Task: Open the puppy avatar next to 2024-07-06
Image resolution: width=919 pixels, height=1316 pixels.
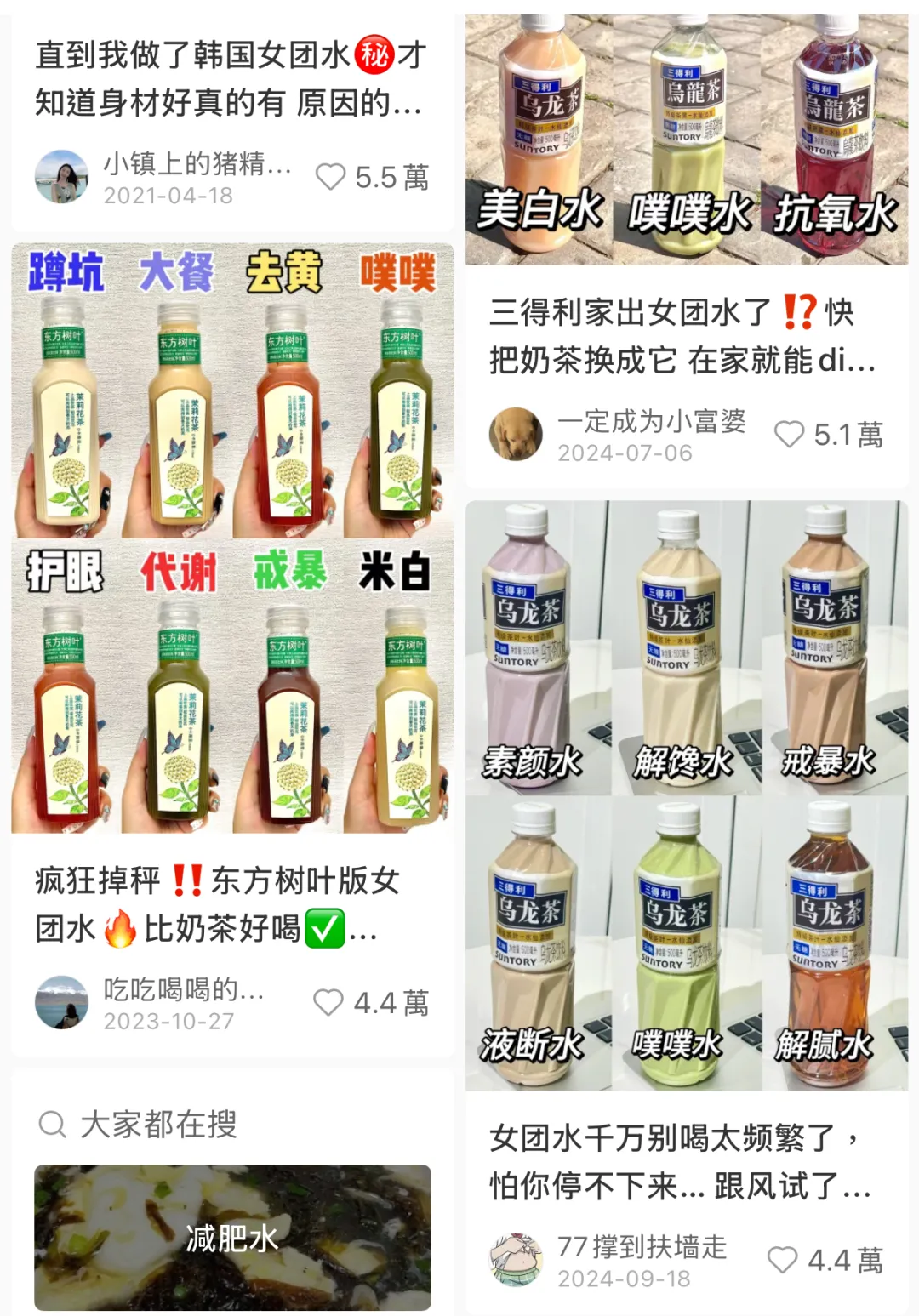Action: click(x=519, y=430)
